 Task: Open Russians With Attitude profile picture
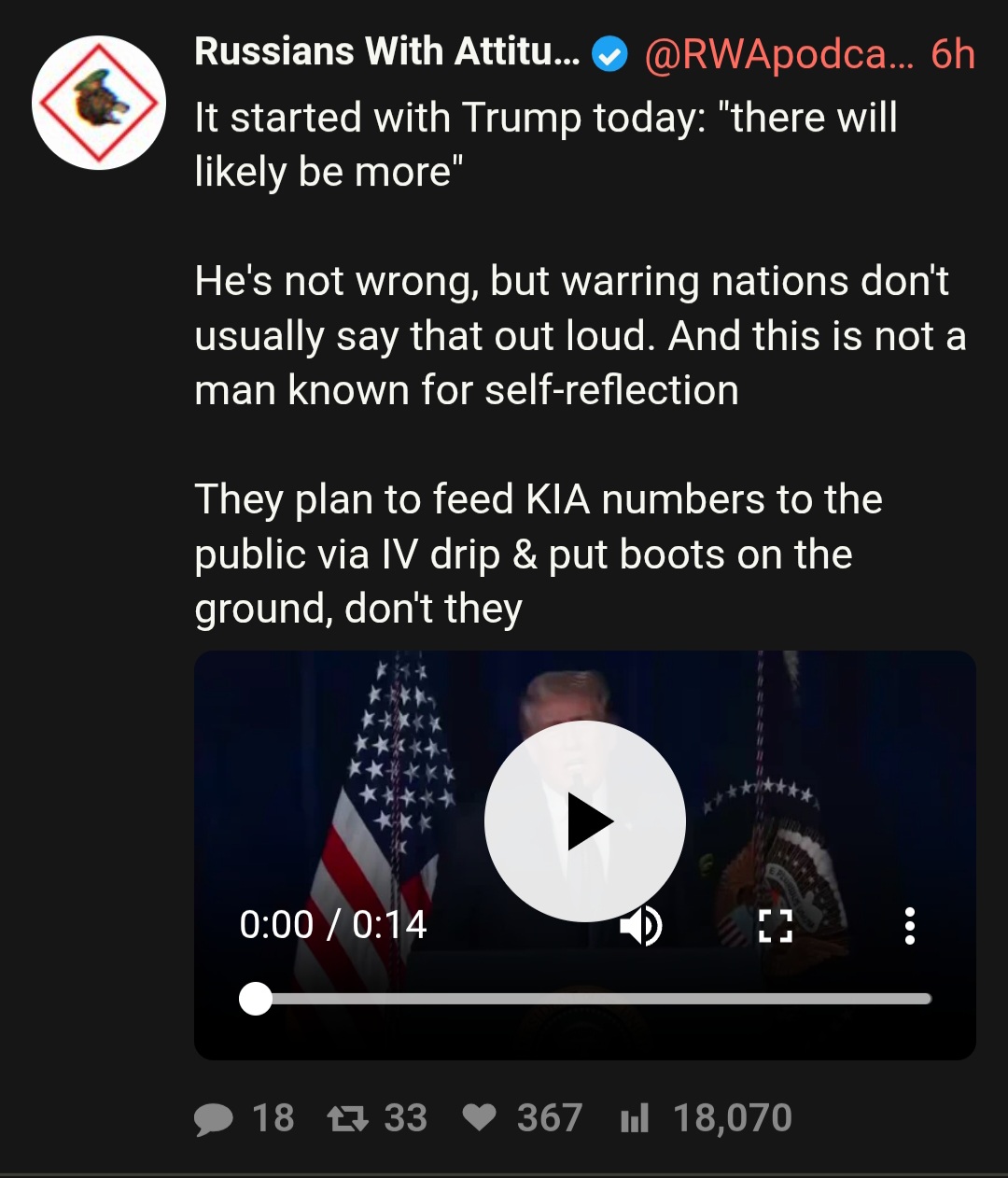pos(99,103)
